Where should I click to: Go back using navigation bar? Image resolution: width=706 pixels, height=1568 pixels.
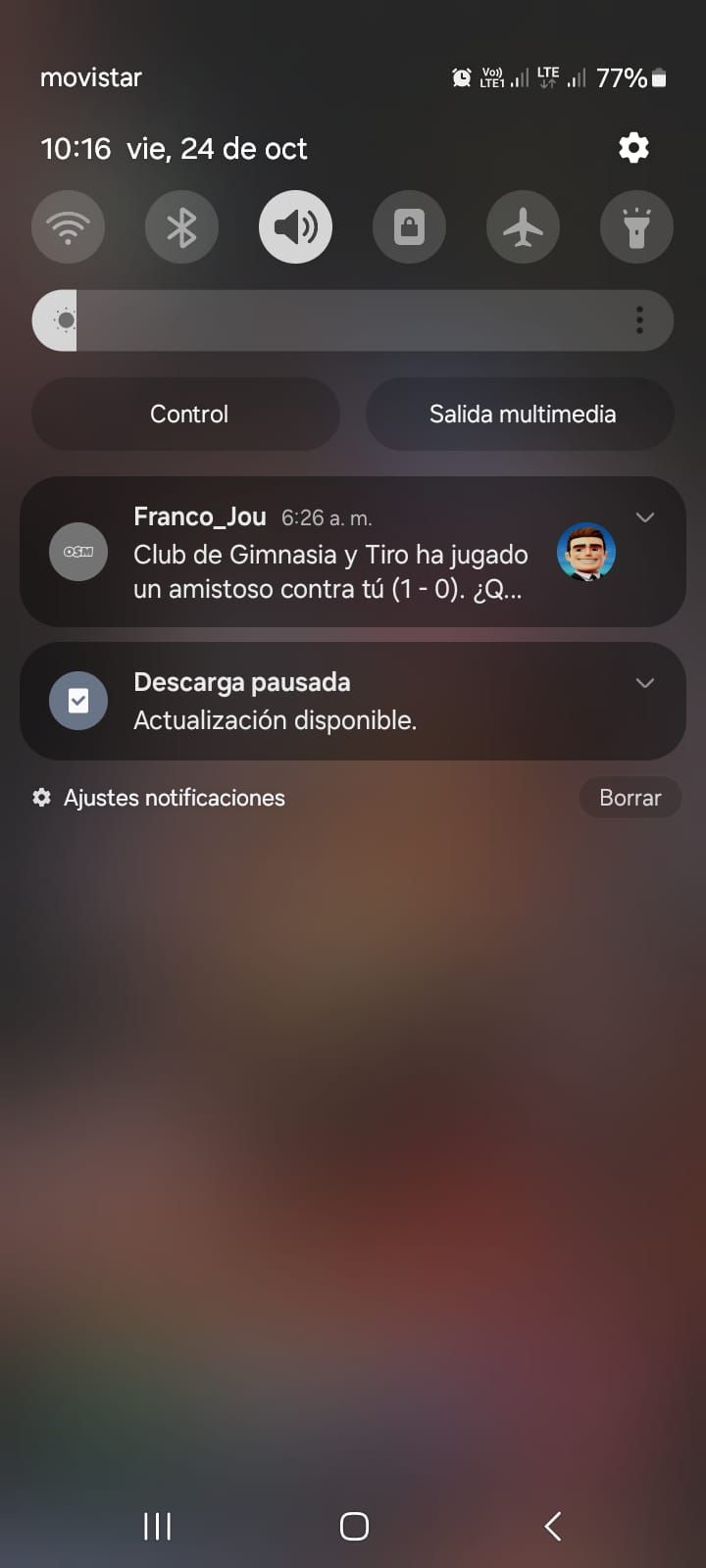click(x=552, y=1526)
